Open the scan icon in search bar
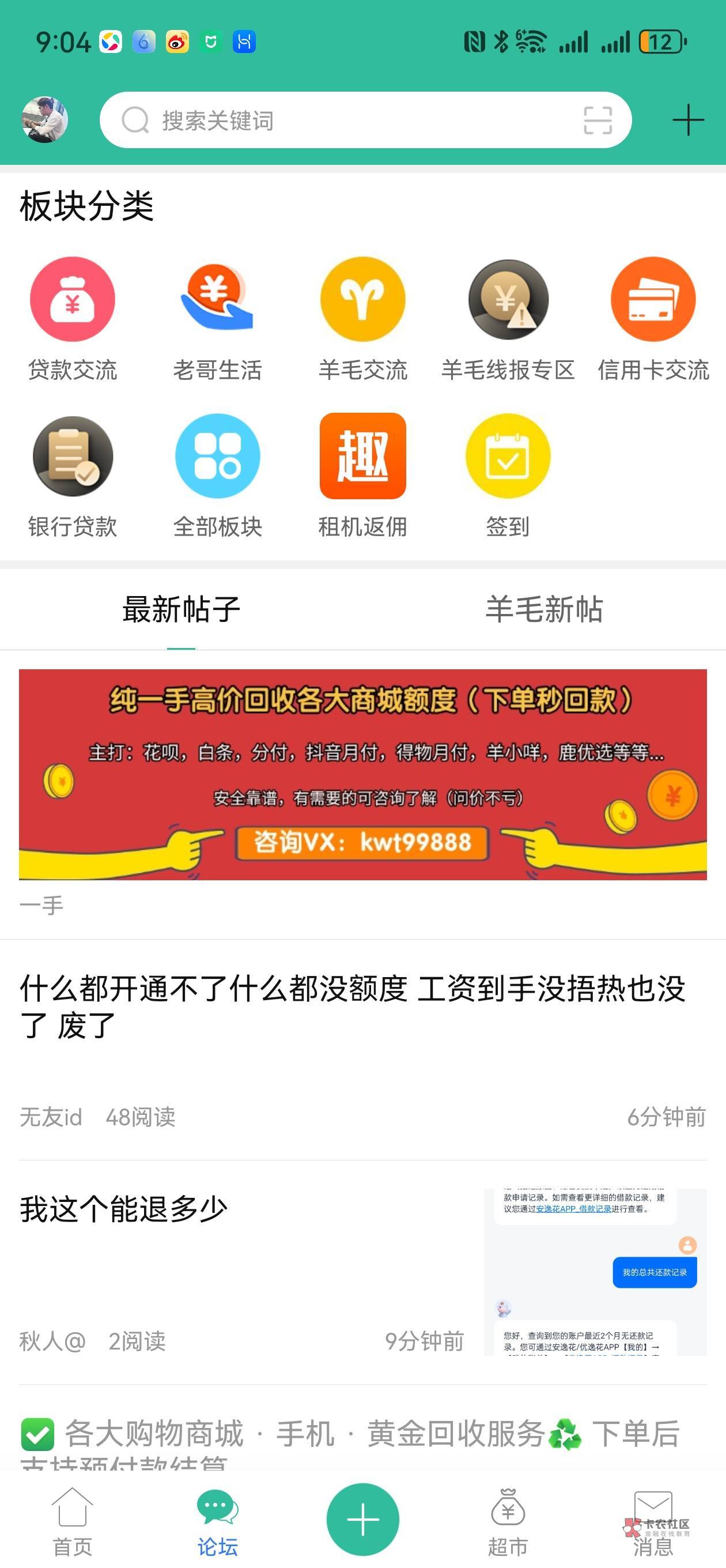The height and width of the screenshot is (1568, 726). (x=598, y=120)
